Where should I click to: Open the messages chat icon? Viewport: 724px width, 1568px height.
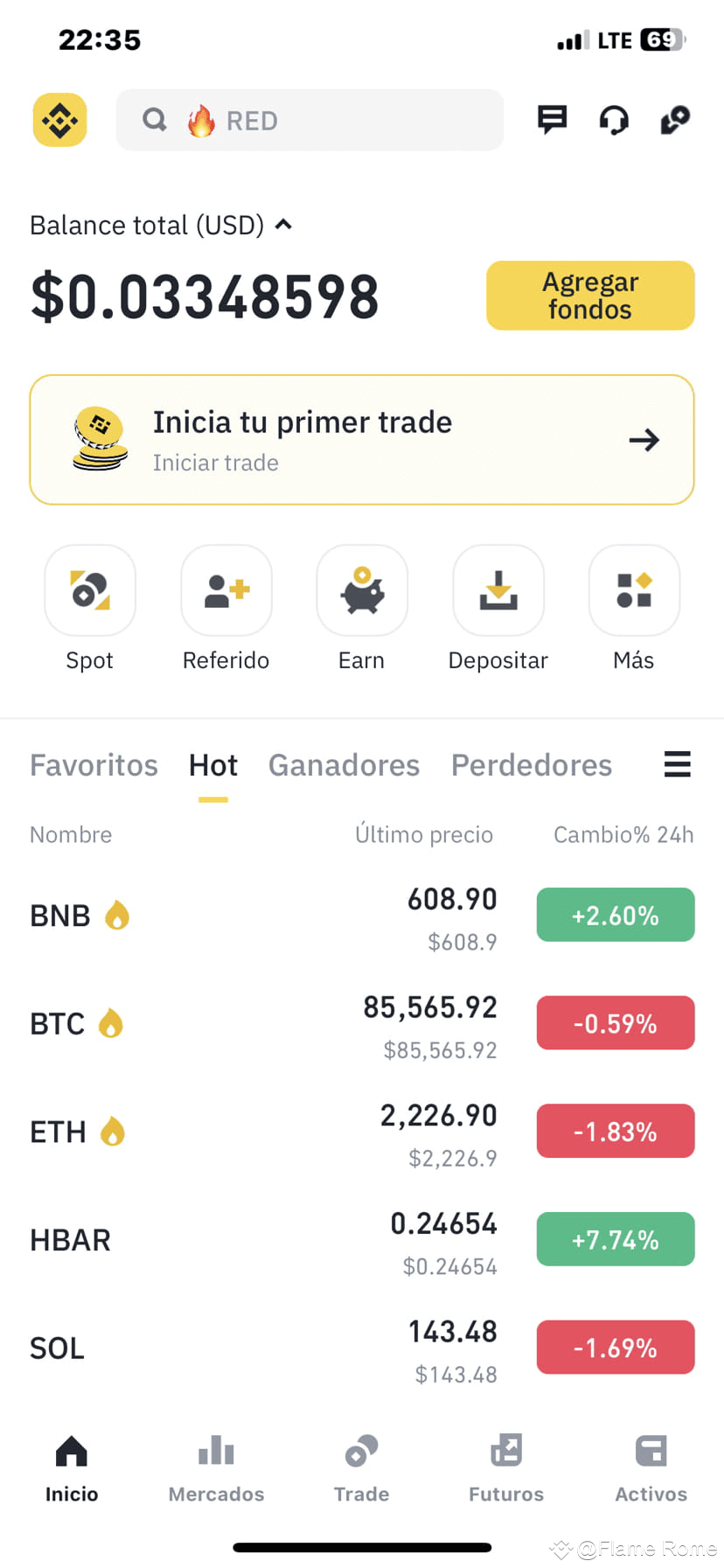[x=552, y=120]
